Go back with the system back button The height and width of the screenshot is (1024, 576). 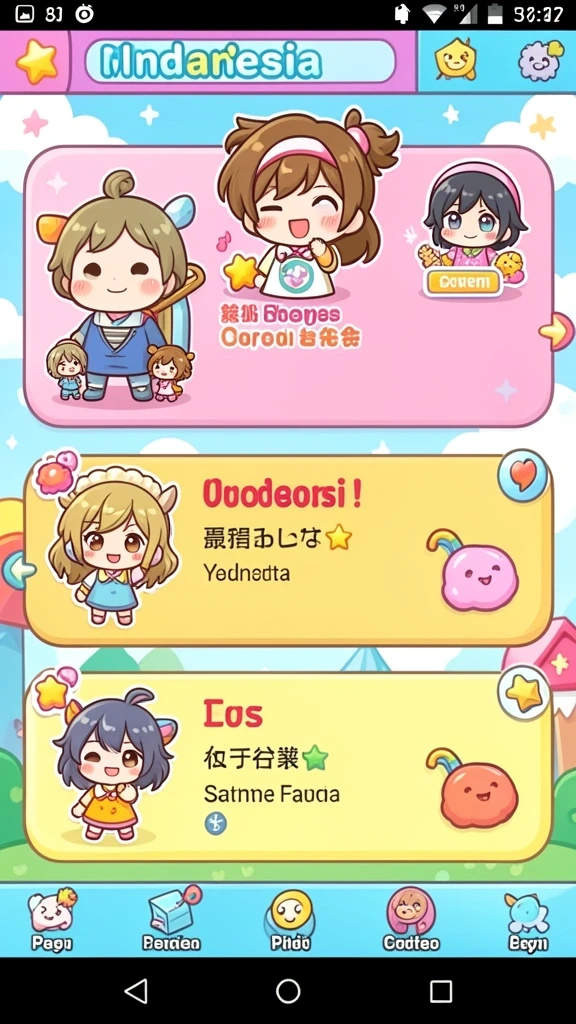tap(136, 991)
